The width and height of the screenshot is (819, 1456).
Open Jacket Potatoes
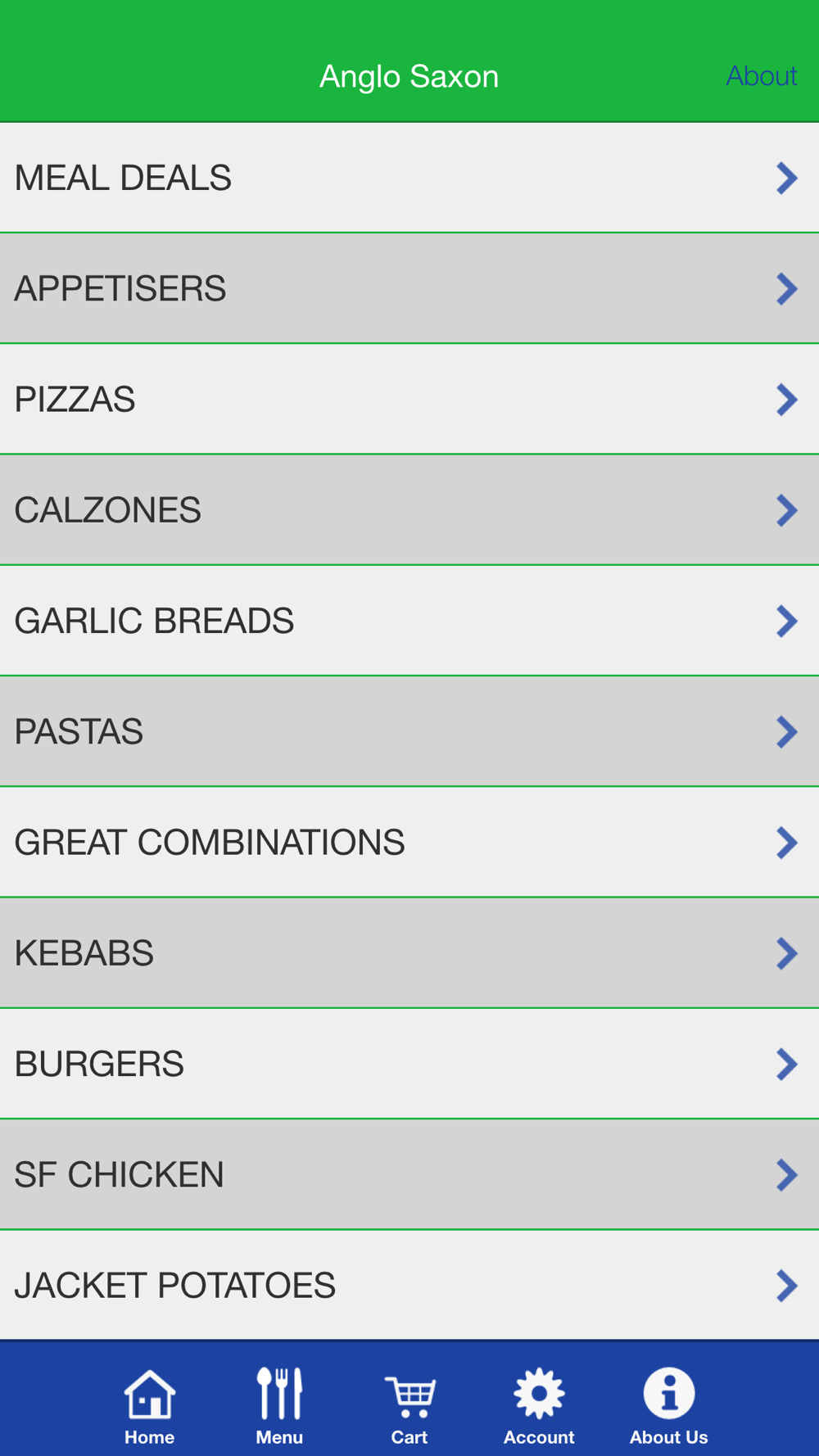[x=409, y=1286]
